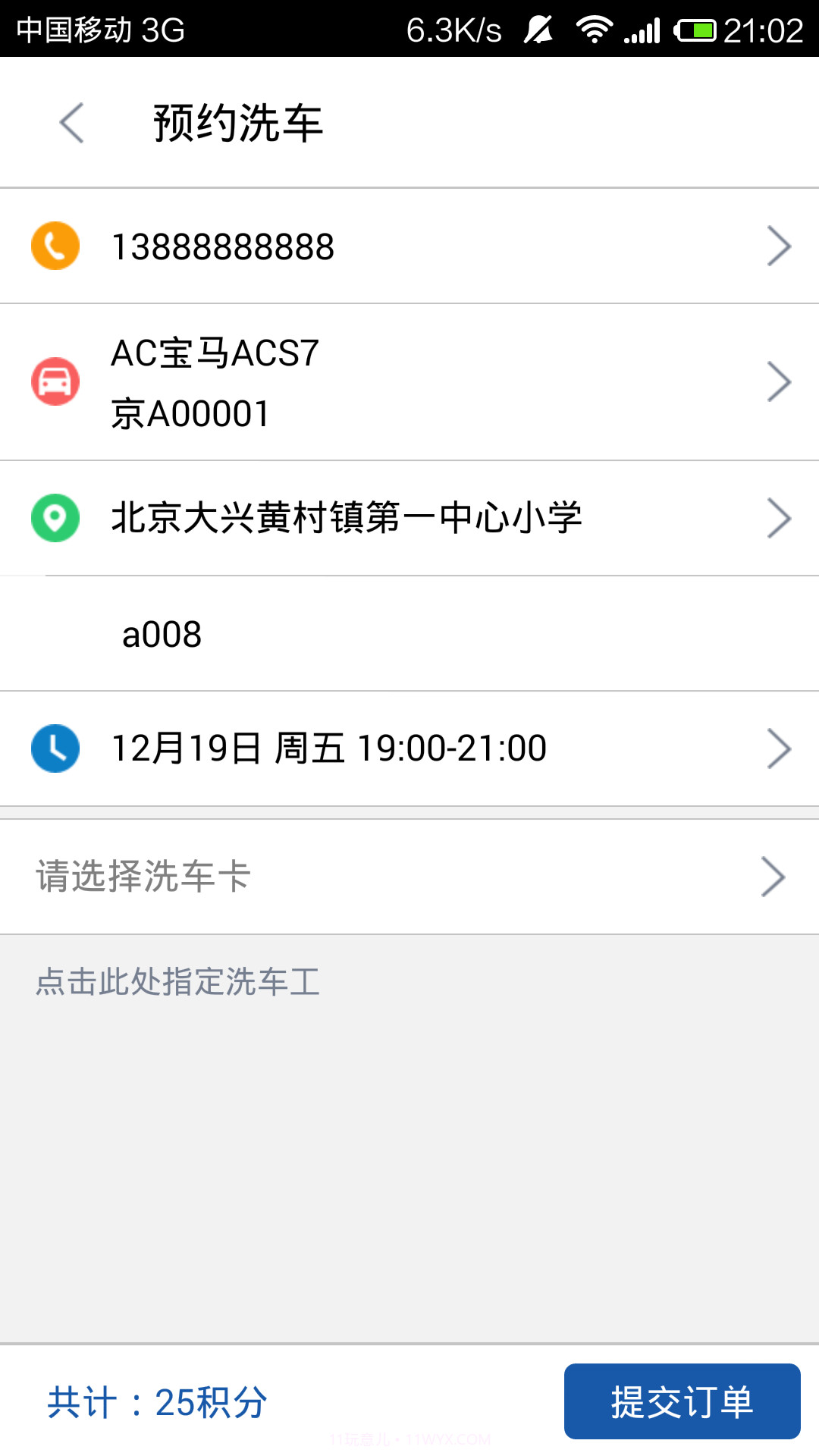
Task: Select the red car icon
Action: pos(54,381)
